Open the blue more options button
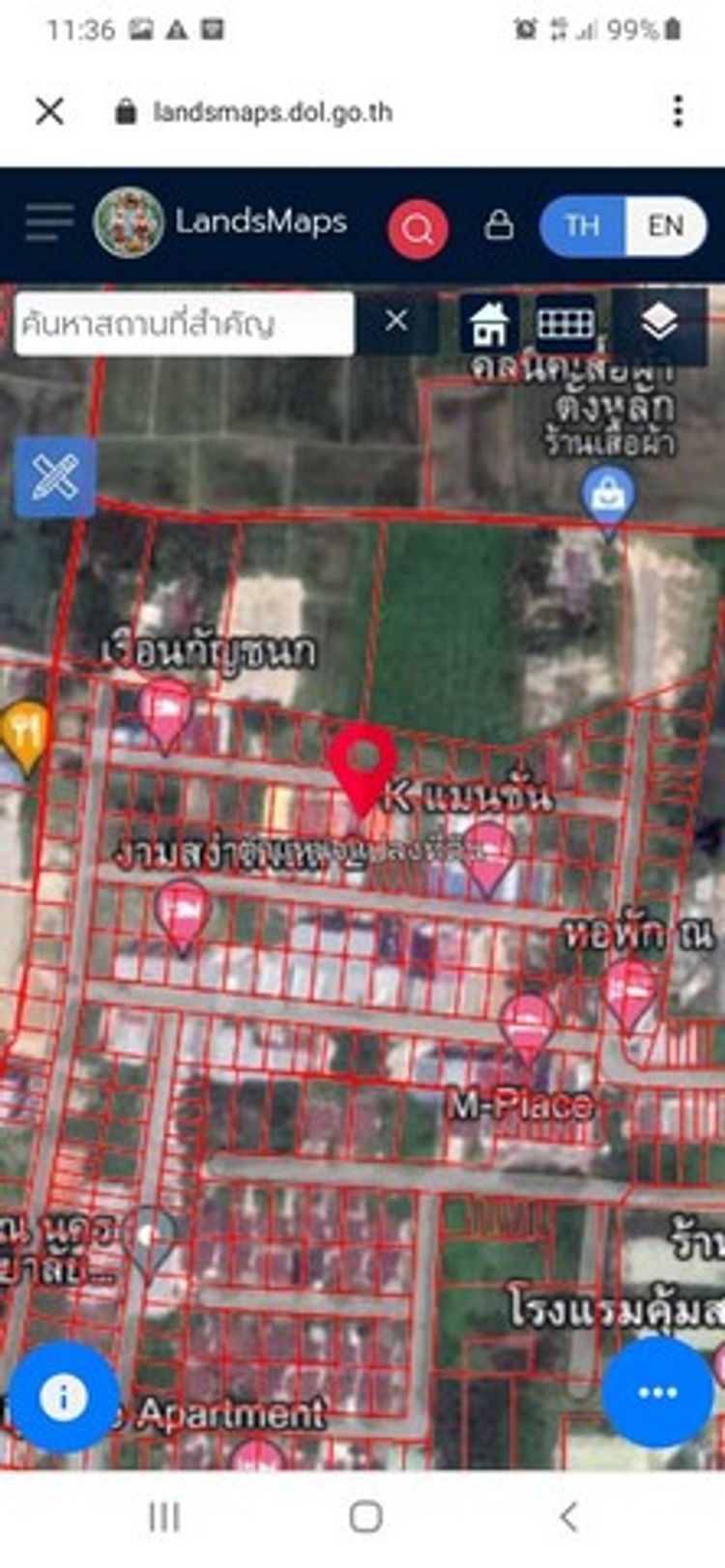 [x=658, y=1392]
